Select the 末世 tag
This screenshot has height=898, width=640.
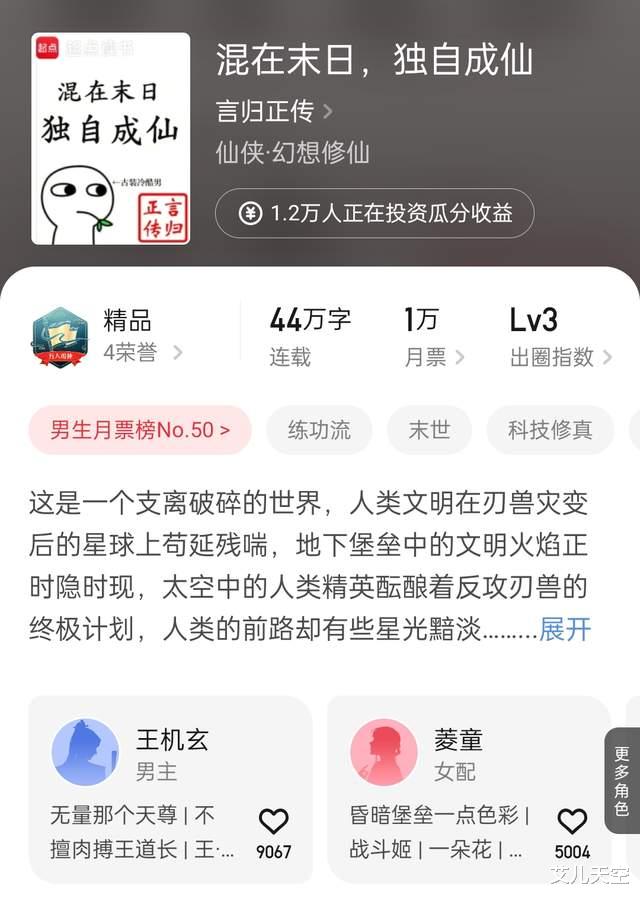[x=429, y=430]
